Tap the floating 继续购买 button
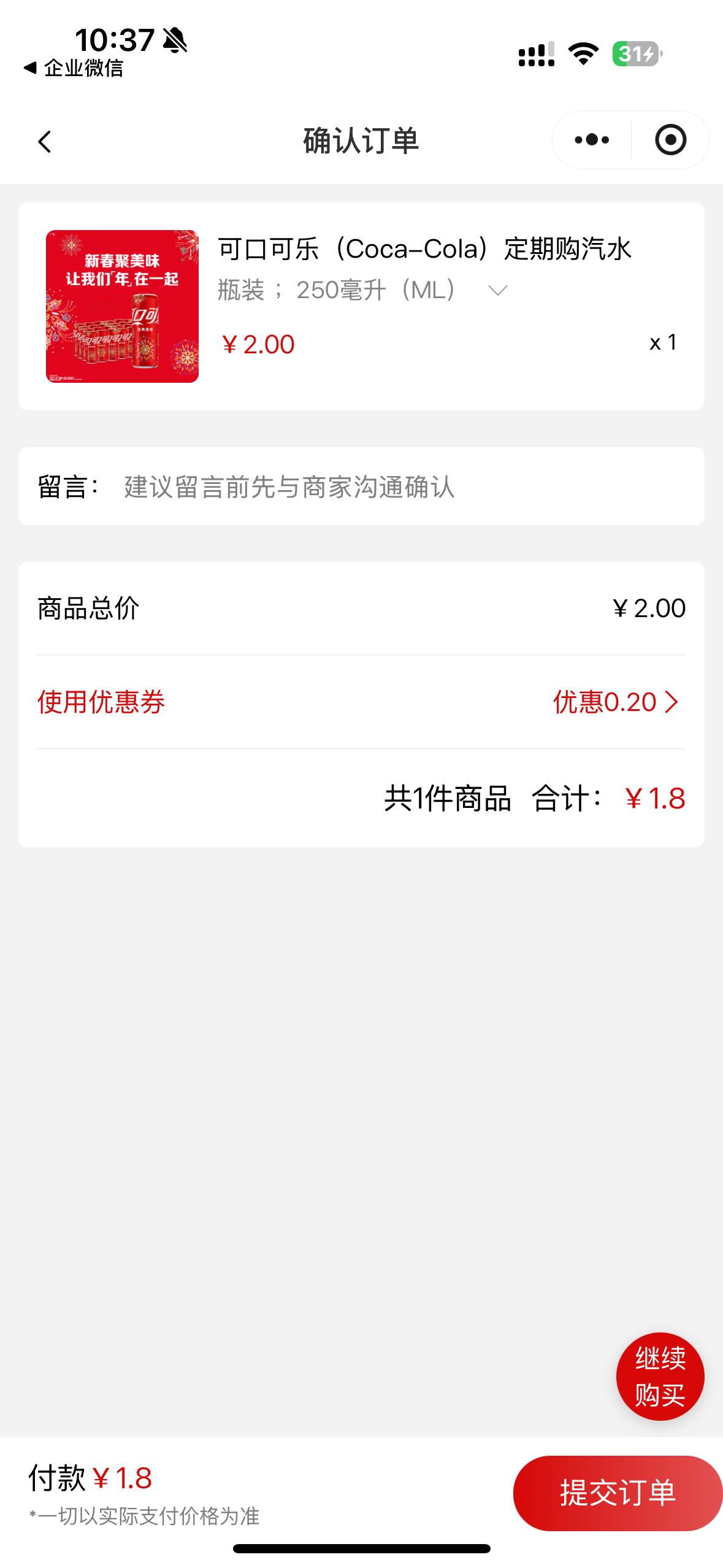 (x=660, y=1376)
